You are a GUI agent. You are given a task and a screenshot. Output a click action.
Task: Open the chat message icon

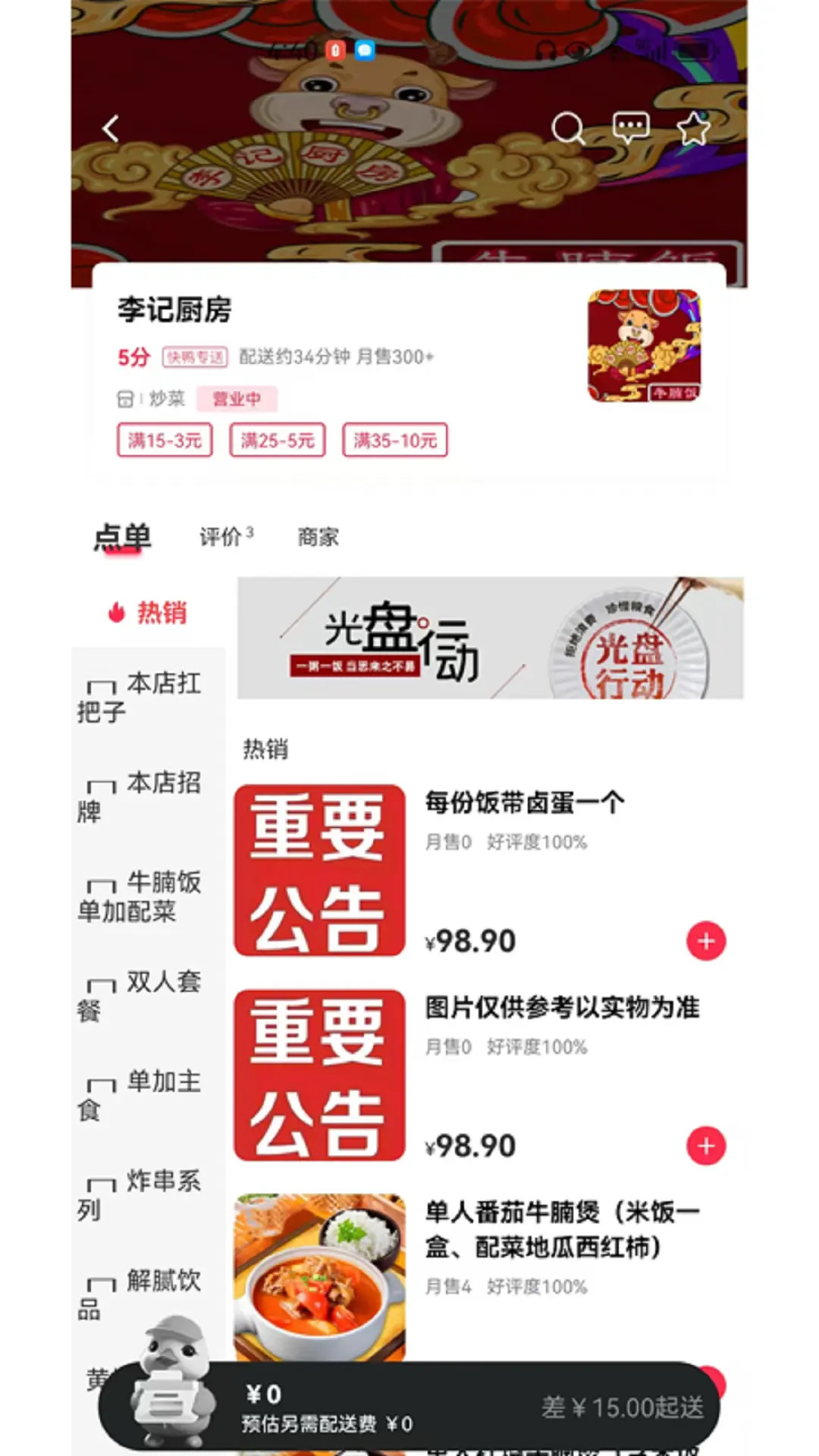coord(630,127)
